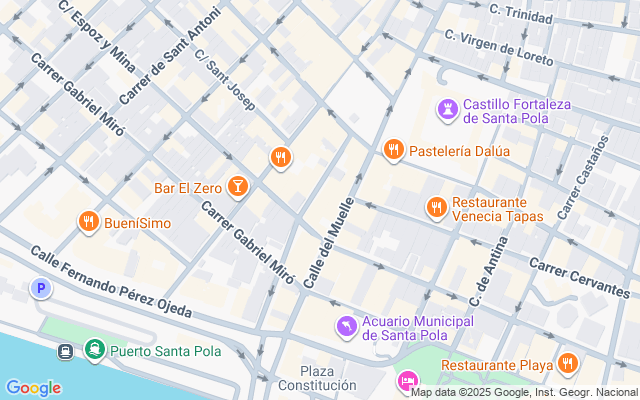Tap the transit station icon beside Puerto Santa Pola
This screenshot has height=400, width=640.
[65, 351]
